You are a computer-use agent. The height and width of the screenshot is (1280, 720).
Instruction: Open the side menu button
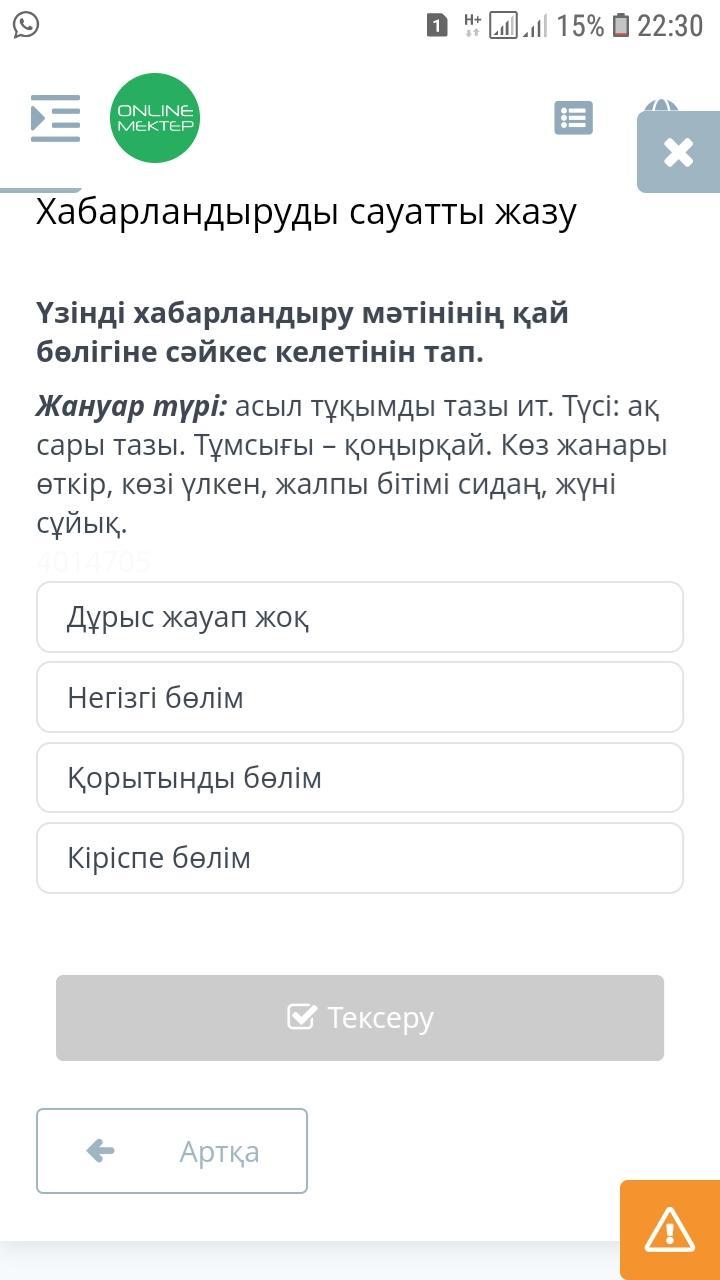[x=55, y=118]
